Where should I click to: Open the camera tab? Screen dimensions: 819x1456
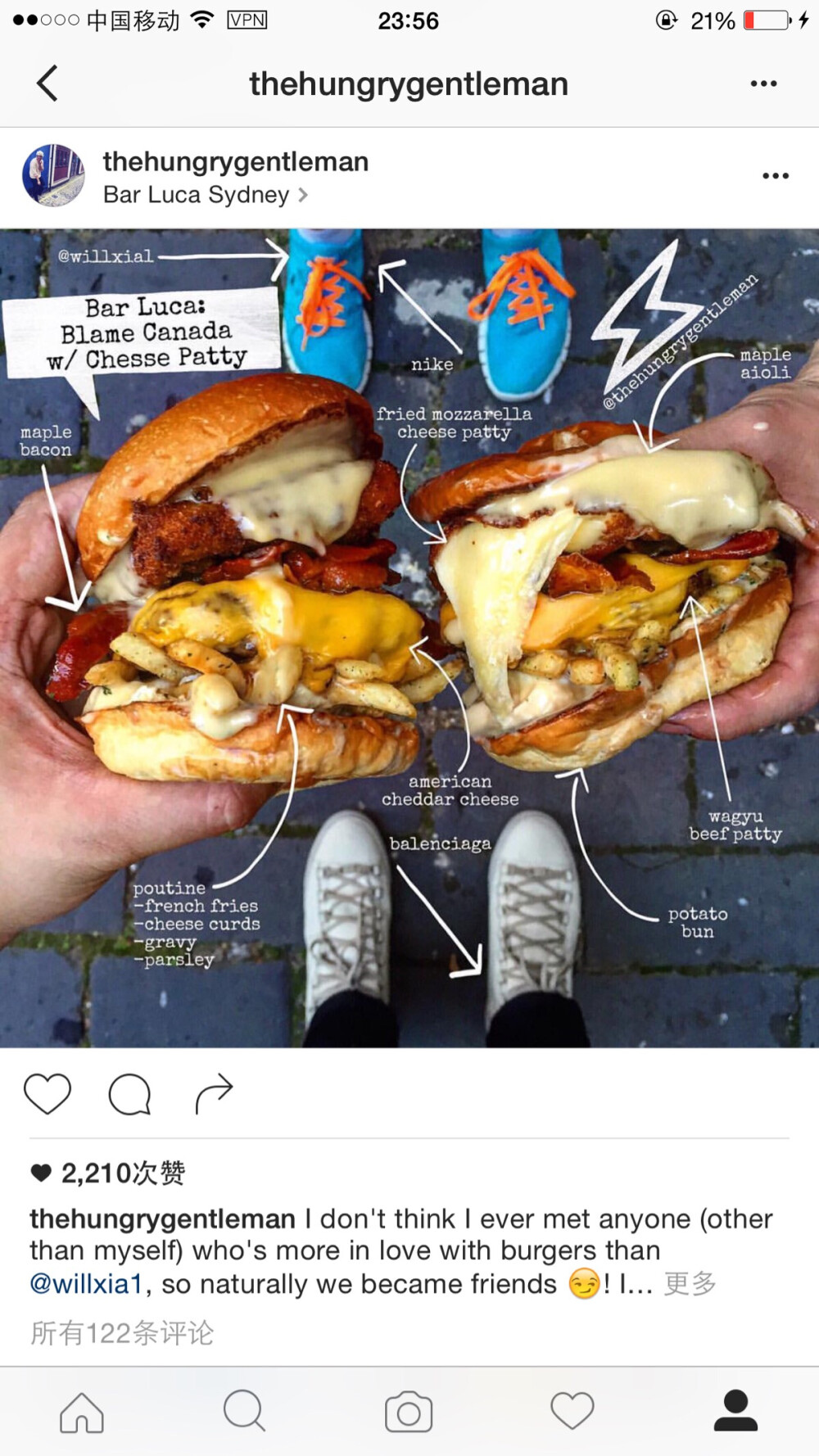(x=409, y=1412)
